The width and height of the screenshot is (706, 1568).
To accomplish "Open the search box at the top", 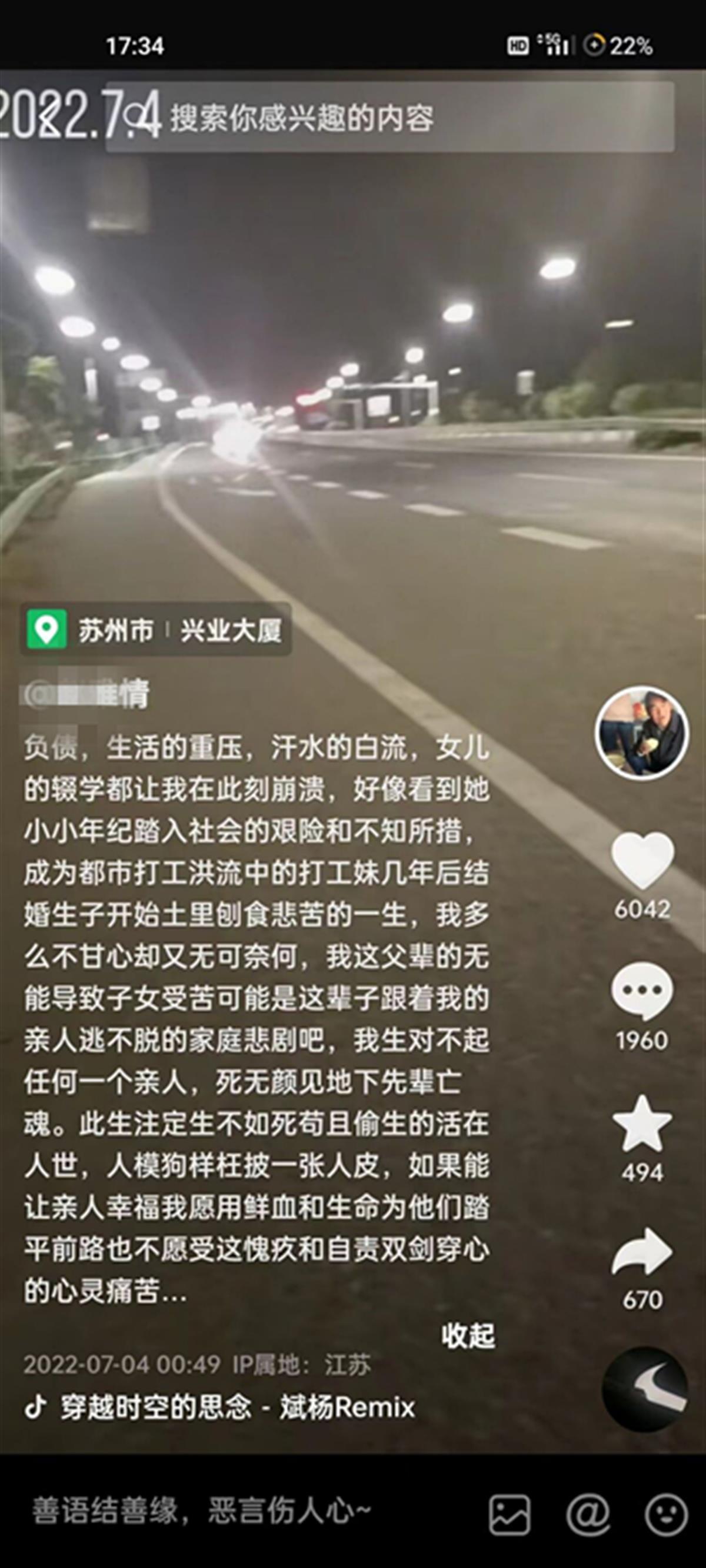I will pyautogui.click(x=390, y=118).
